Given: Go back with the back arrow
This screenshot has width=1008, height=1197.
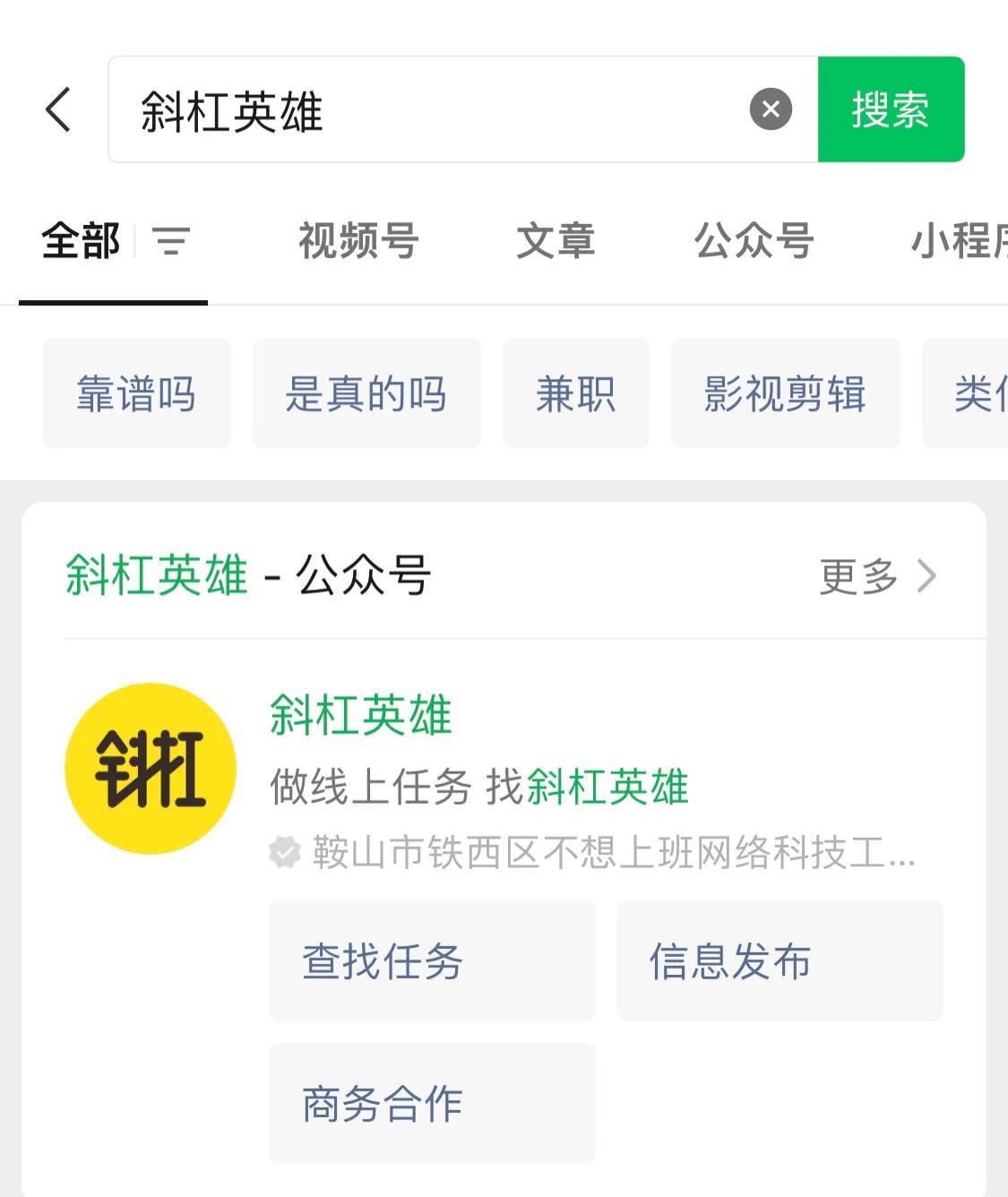Looking at the screenshot, I should 58,110.
